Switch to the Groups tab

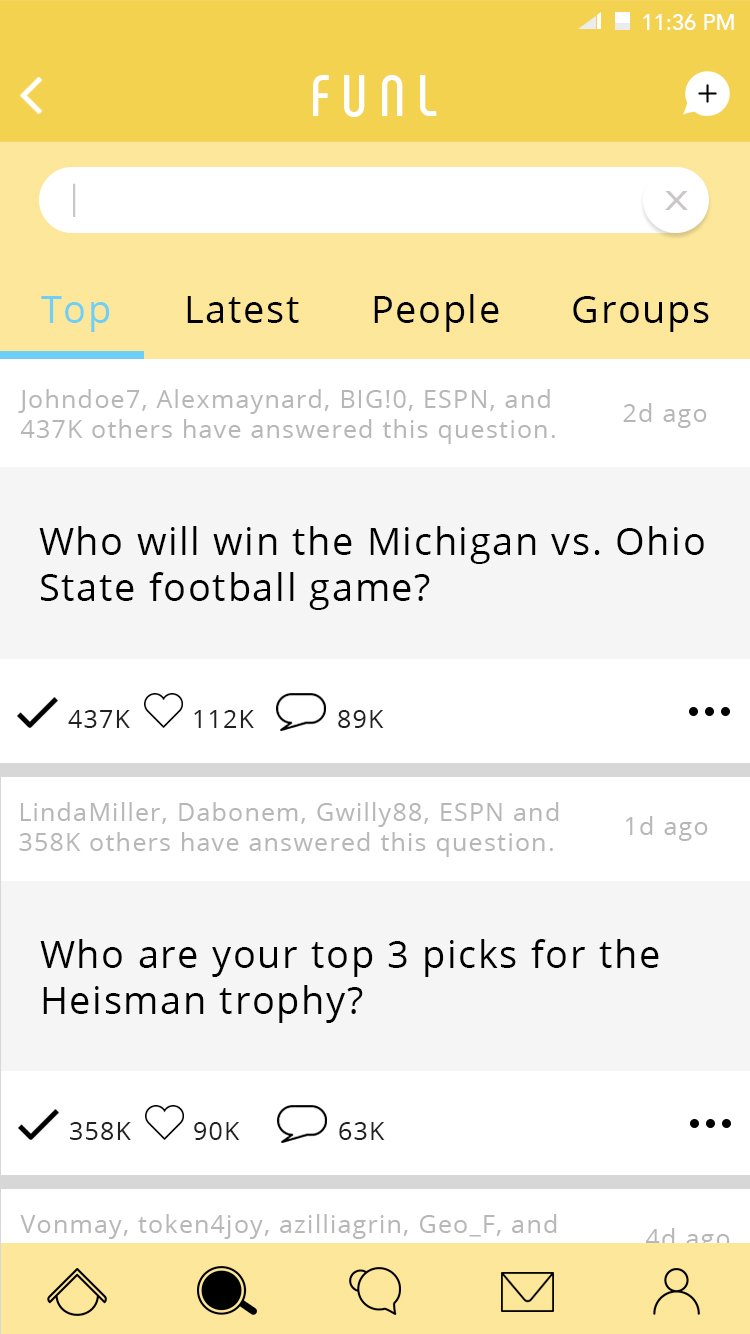point(640,311)
